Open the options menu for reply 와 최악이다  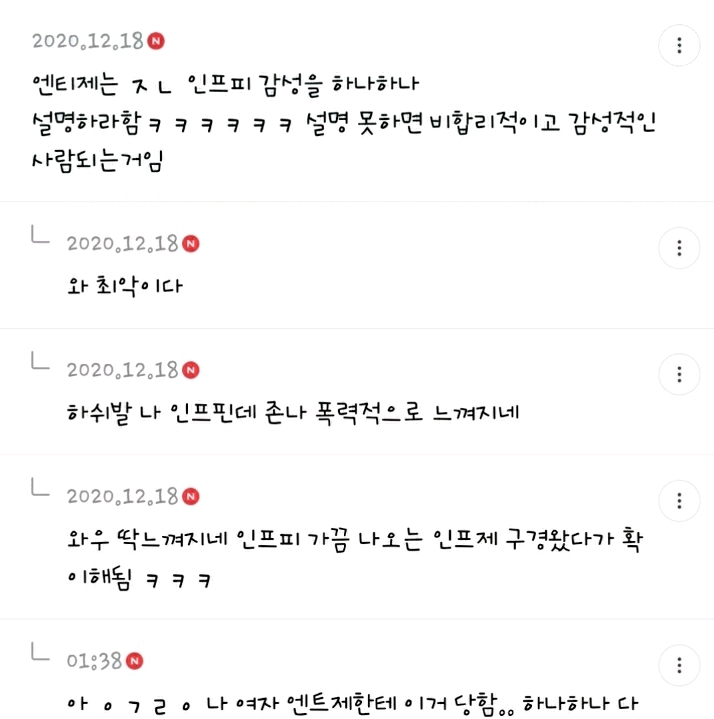pyautogui.click(x=680, y=247)
